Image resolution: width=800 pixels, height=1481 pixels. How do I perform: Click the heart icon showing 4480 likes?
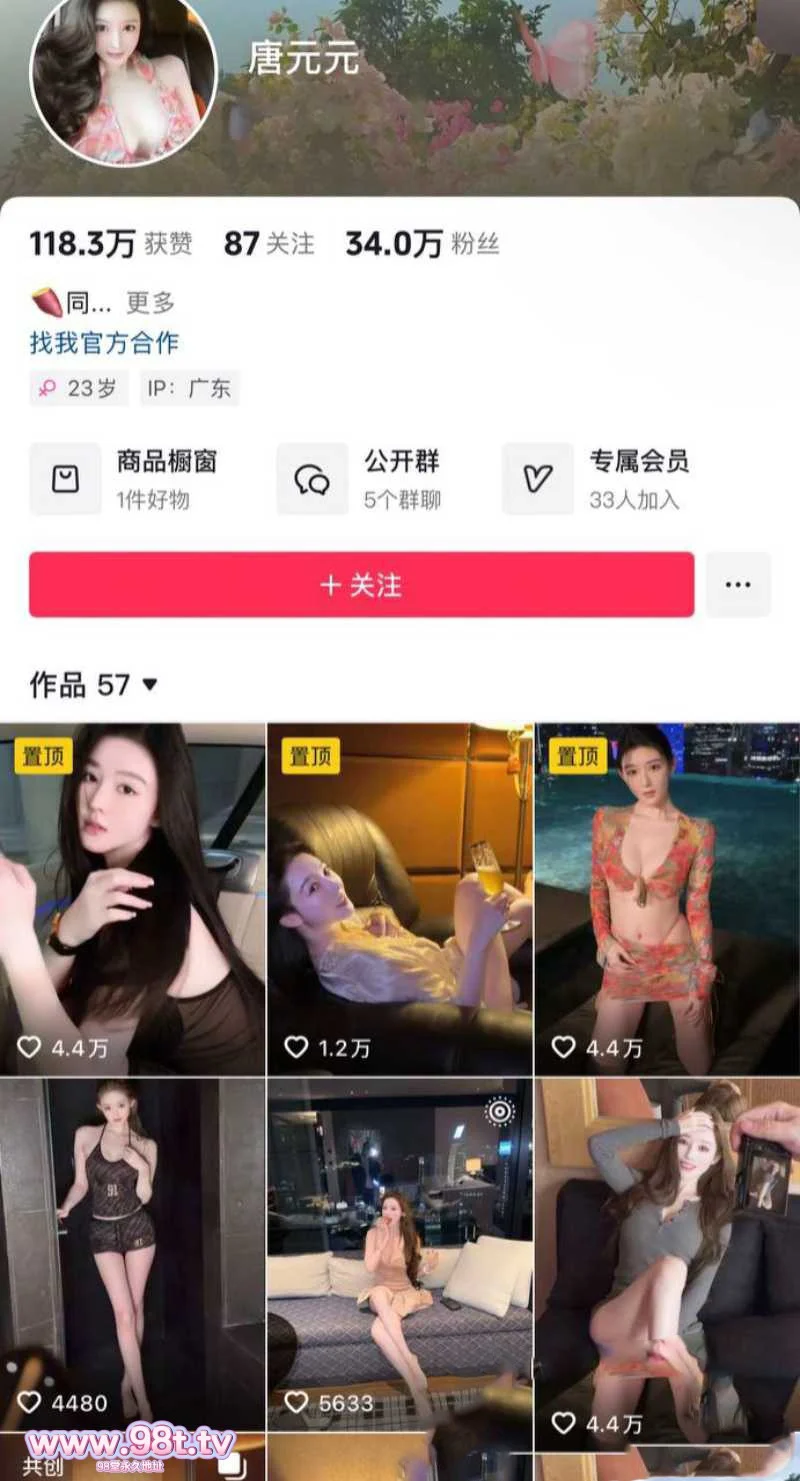click(28, 1403)
